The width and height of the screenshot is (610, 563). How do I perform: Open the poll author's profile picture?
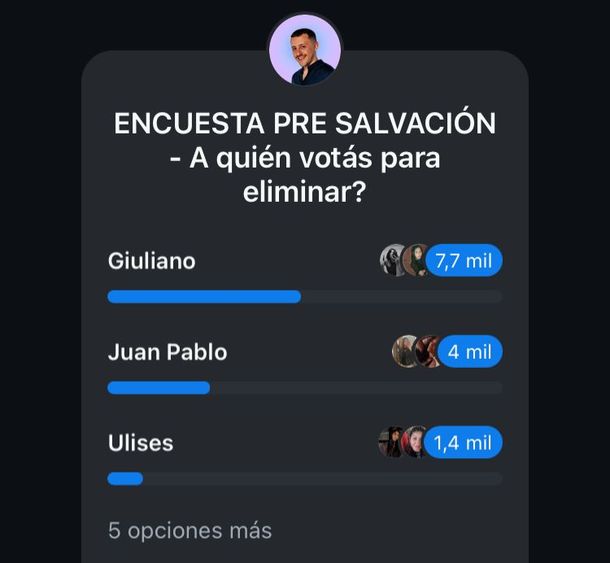[x=305, y=50]
